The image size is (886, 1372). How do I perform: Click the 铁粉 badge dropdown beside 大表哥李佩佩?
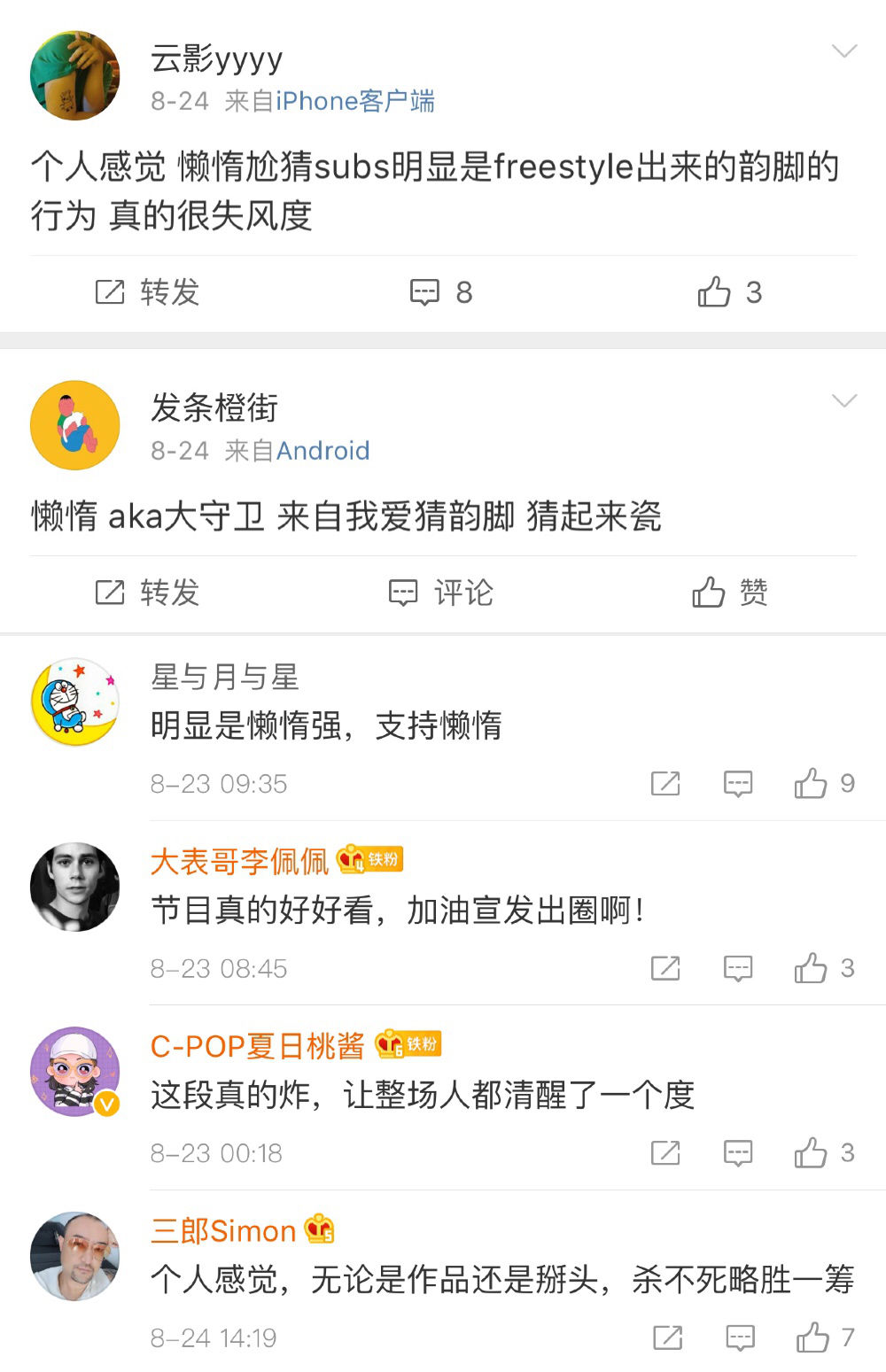point(373,859)
